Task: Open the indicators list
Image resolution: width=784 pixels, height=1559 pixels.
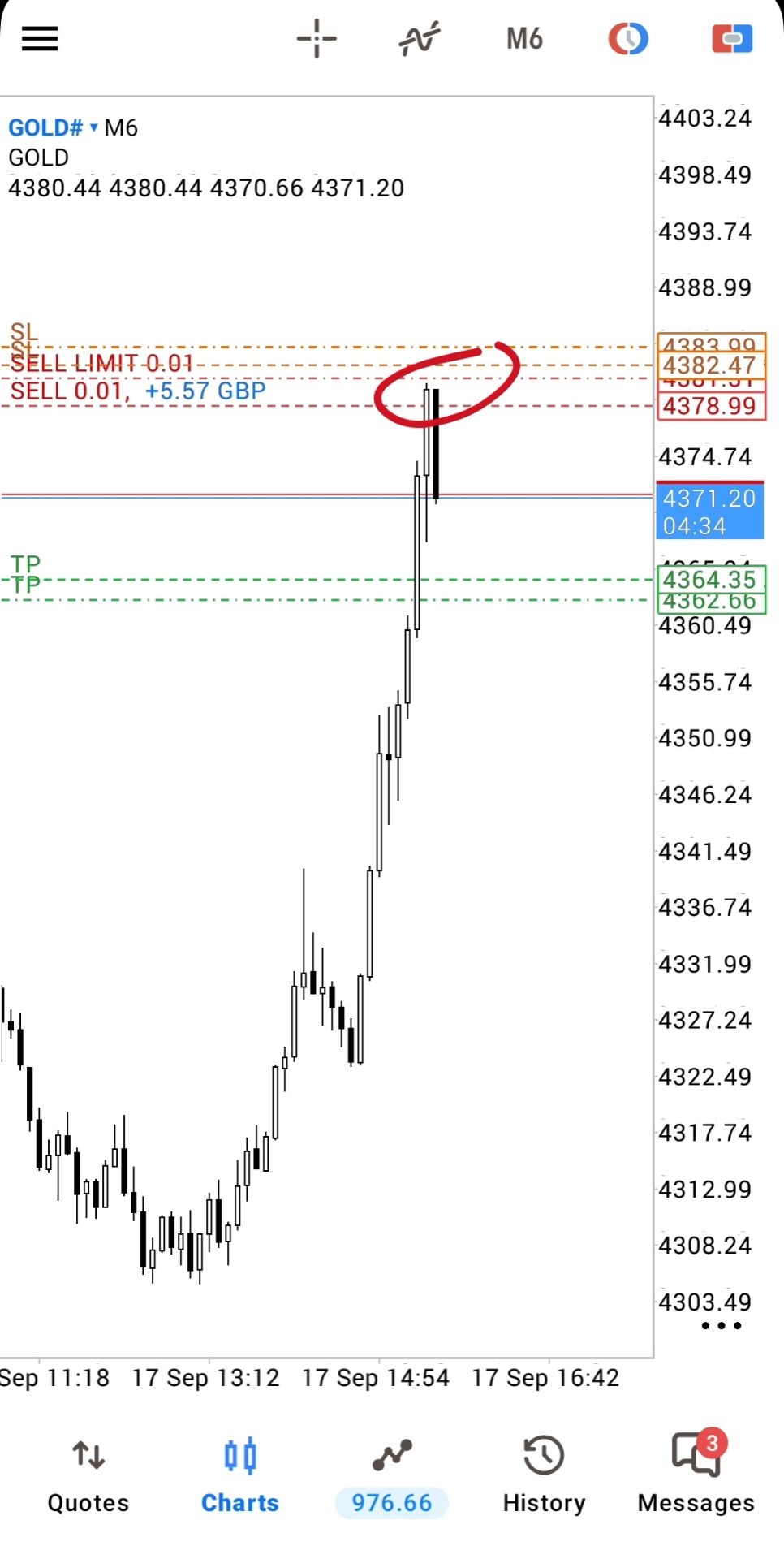Action: pyautogui.click(x=420, y=38)
